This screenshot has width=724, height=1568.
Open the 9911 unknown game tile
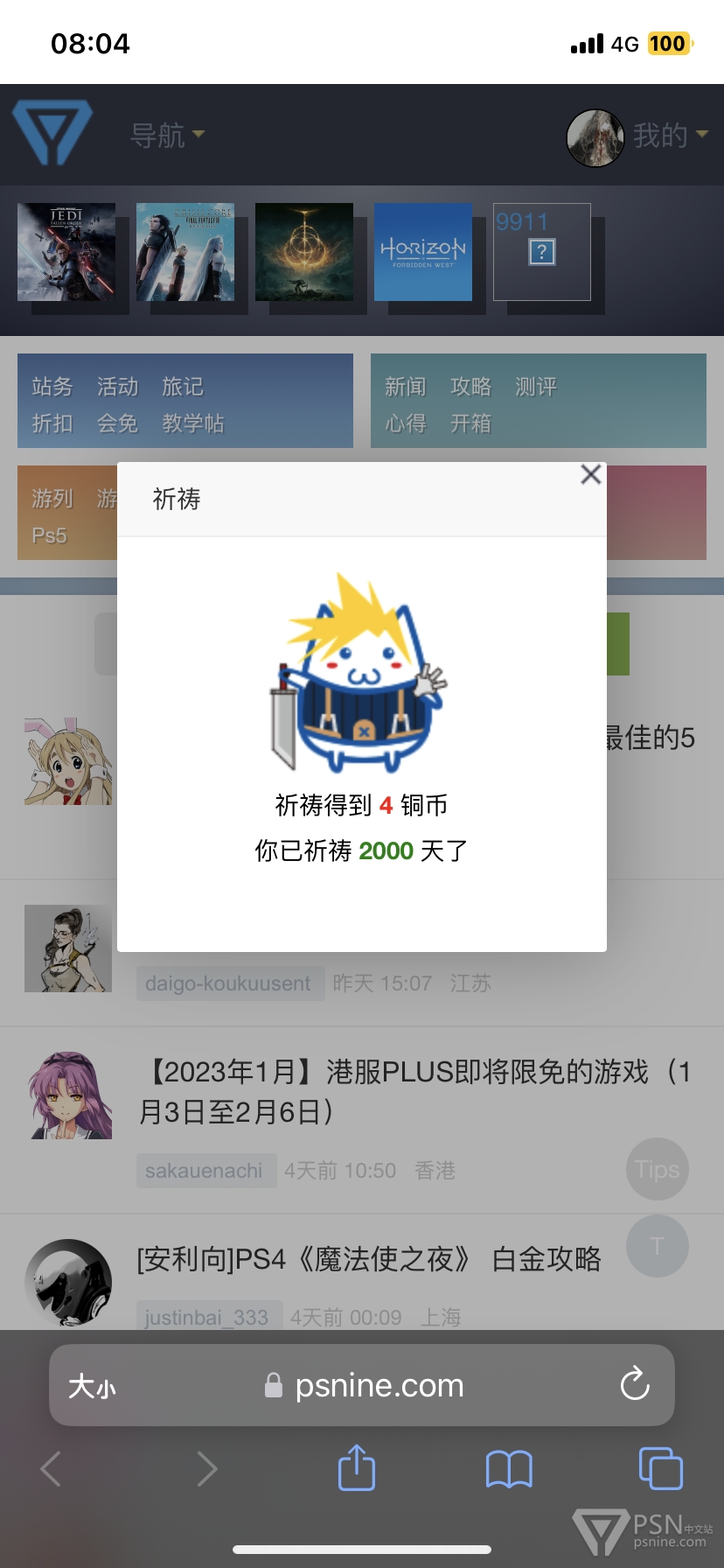pos(542,252)
